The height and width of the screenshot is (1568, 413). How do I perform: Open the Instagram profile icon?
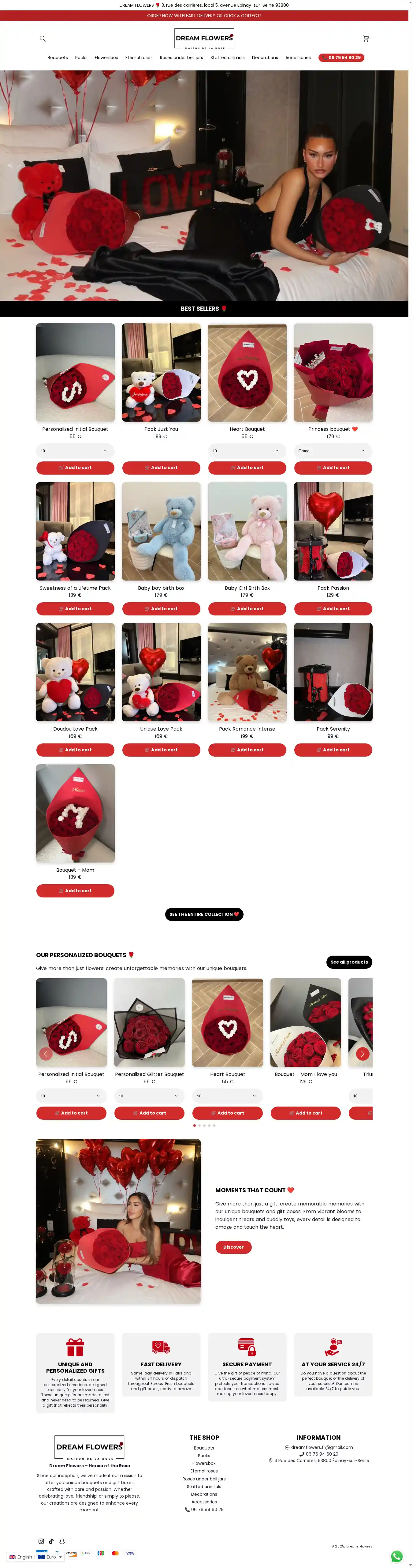click(x=41, y=1541)
